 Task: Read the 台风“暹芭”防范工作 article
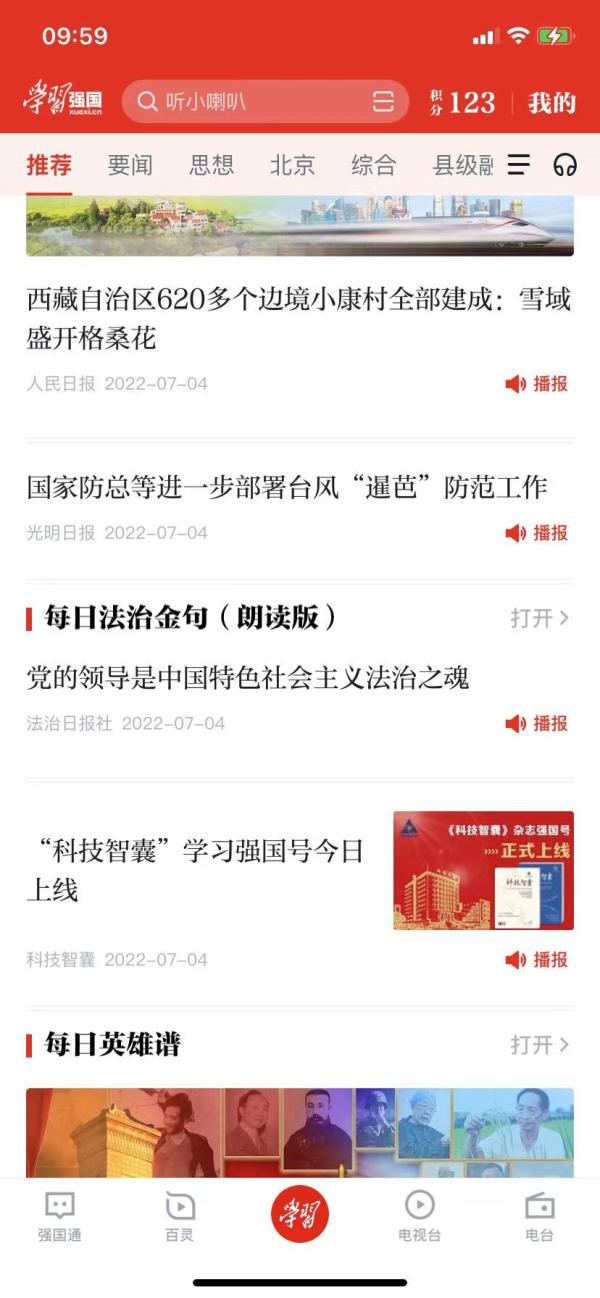287,488
